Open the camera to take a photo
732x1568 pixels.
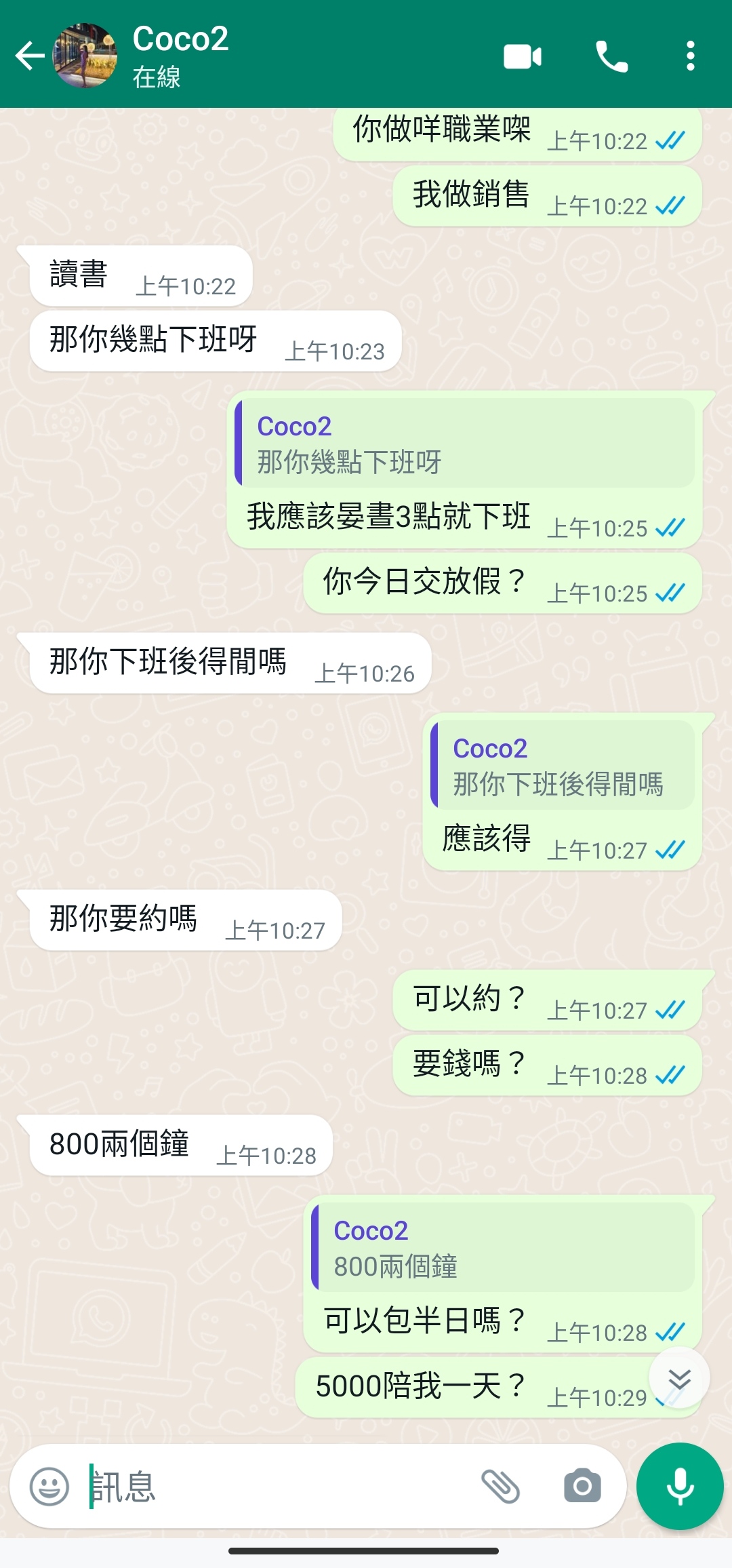coord(582,1487)
